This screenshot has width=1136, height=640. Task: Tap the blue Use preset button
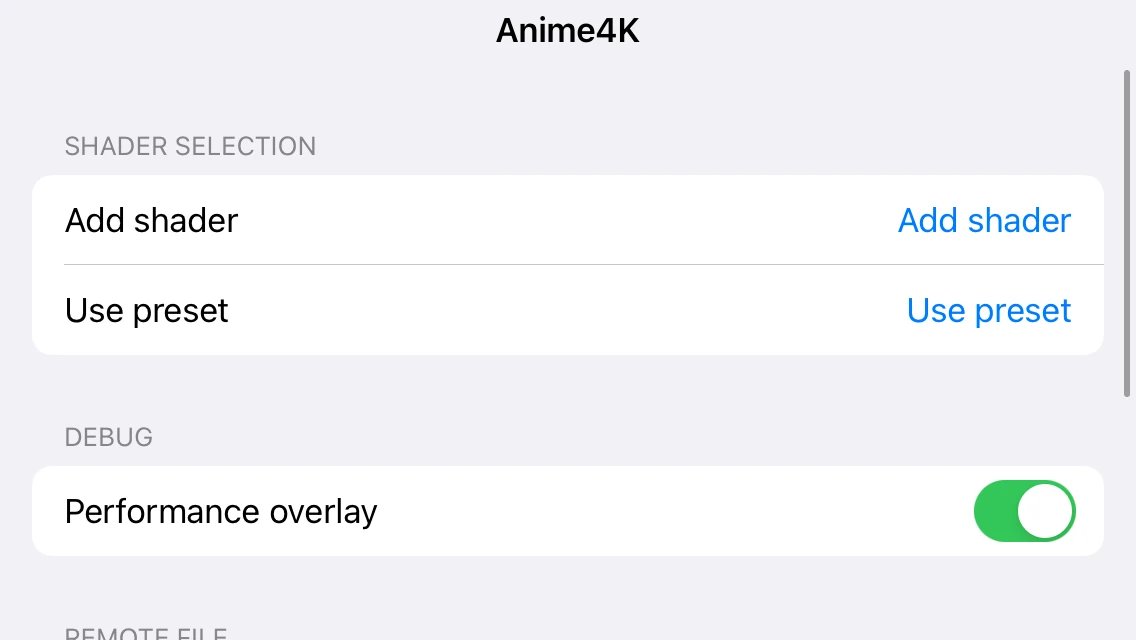point(988,311)
